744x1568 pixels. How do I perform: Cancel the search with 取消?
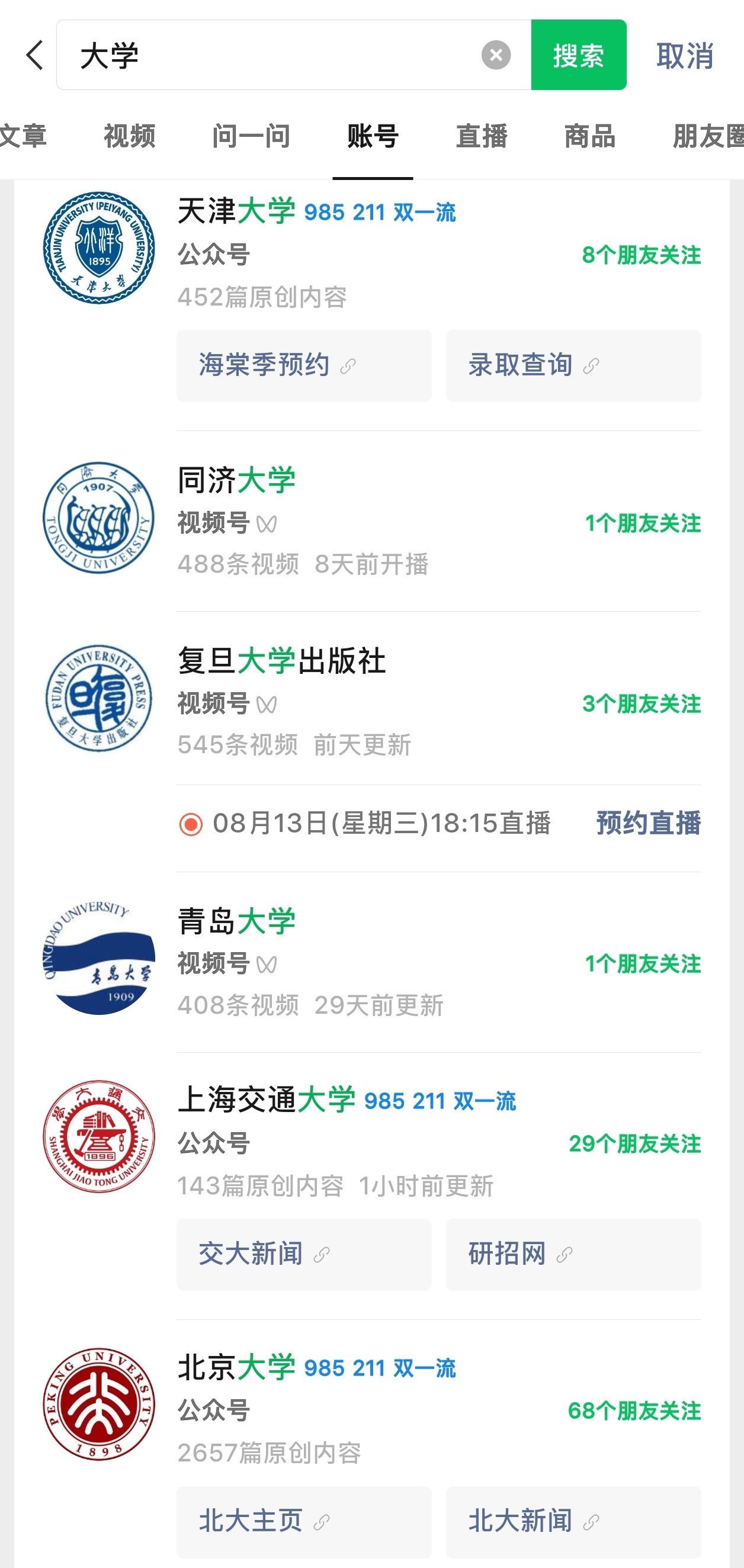pyautogui.click(x=684, y=56)
